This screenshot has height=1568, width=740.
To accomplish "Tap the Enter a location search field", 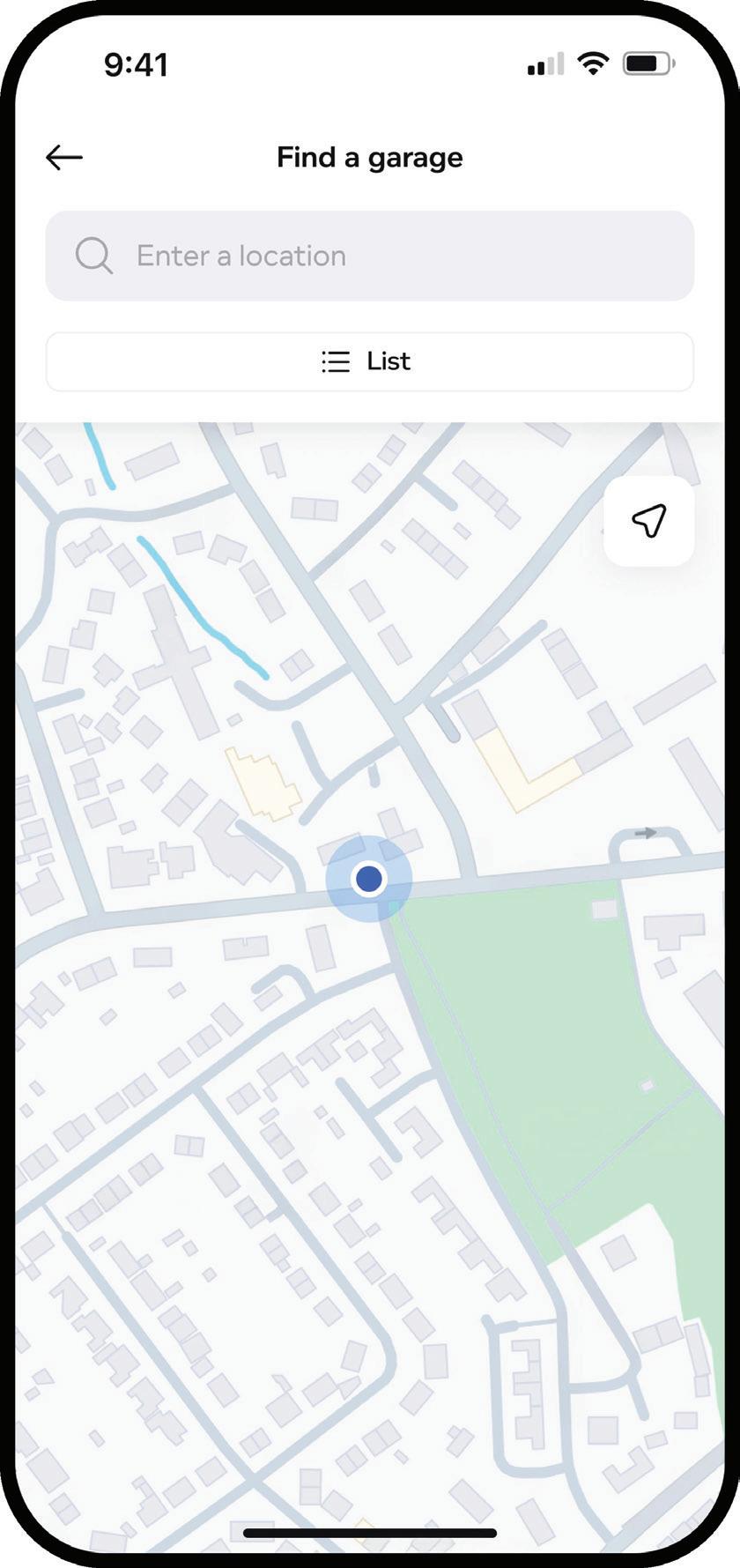I will click(x=370, y=256).
